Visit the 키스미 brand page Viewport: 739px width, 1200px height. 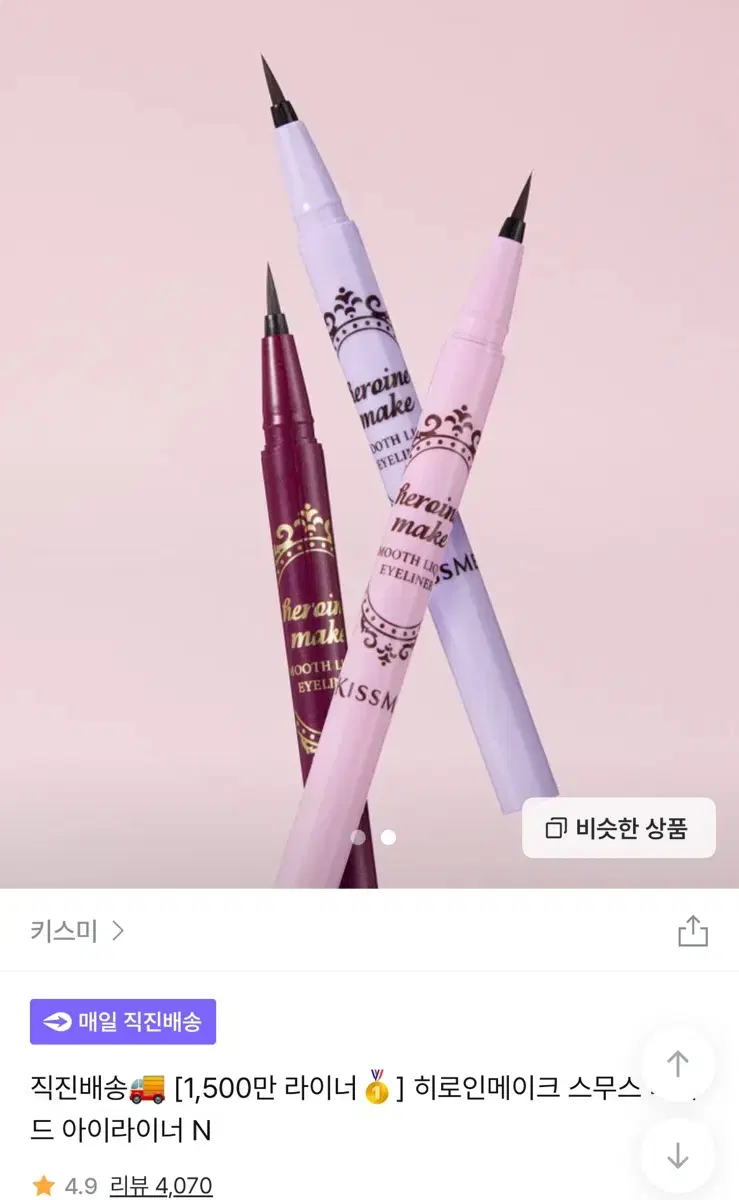tap(60, 930)
